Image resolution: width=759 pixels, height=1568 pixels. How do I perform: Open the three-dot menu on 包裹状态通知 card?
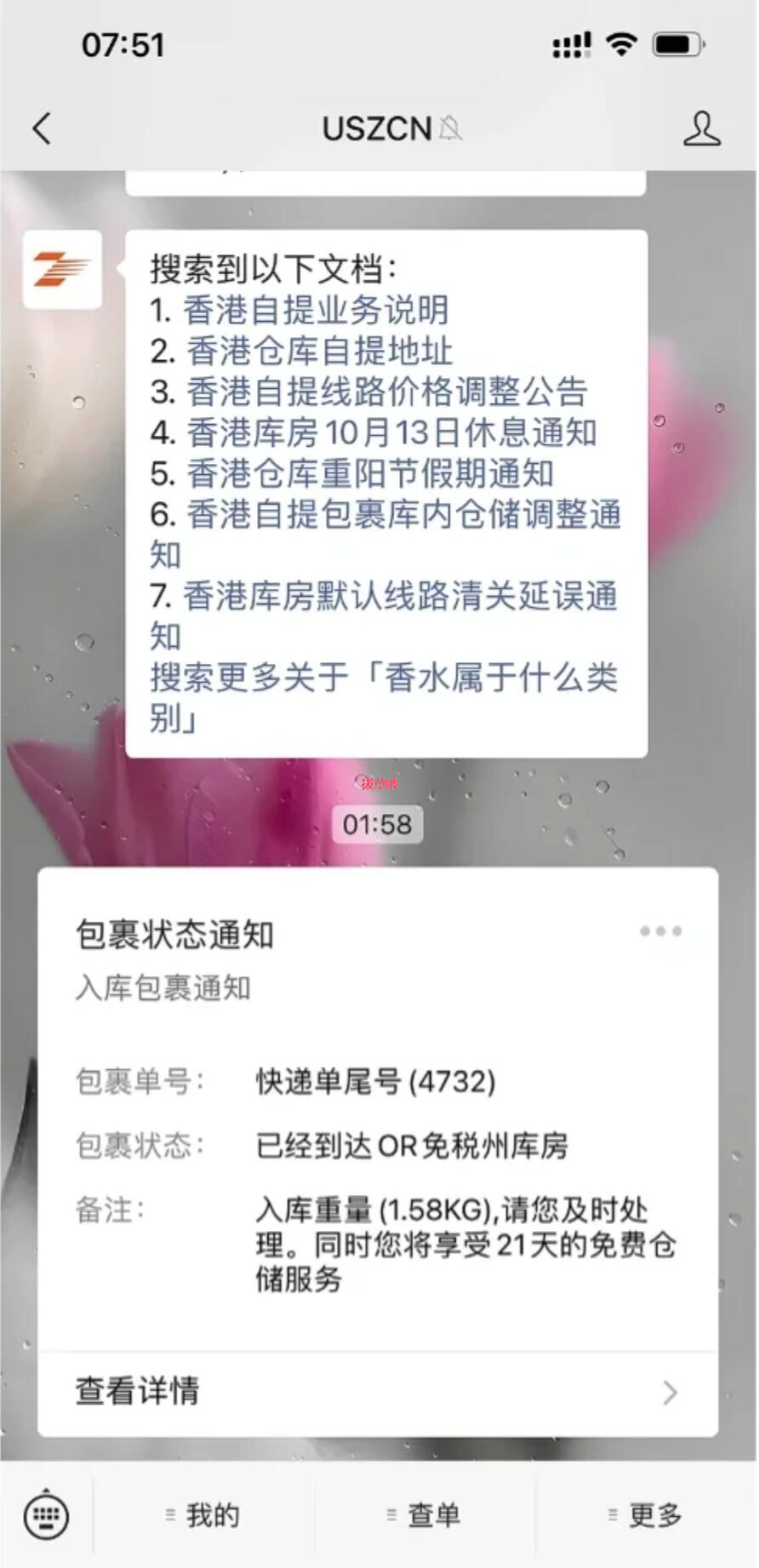(661, 931)
